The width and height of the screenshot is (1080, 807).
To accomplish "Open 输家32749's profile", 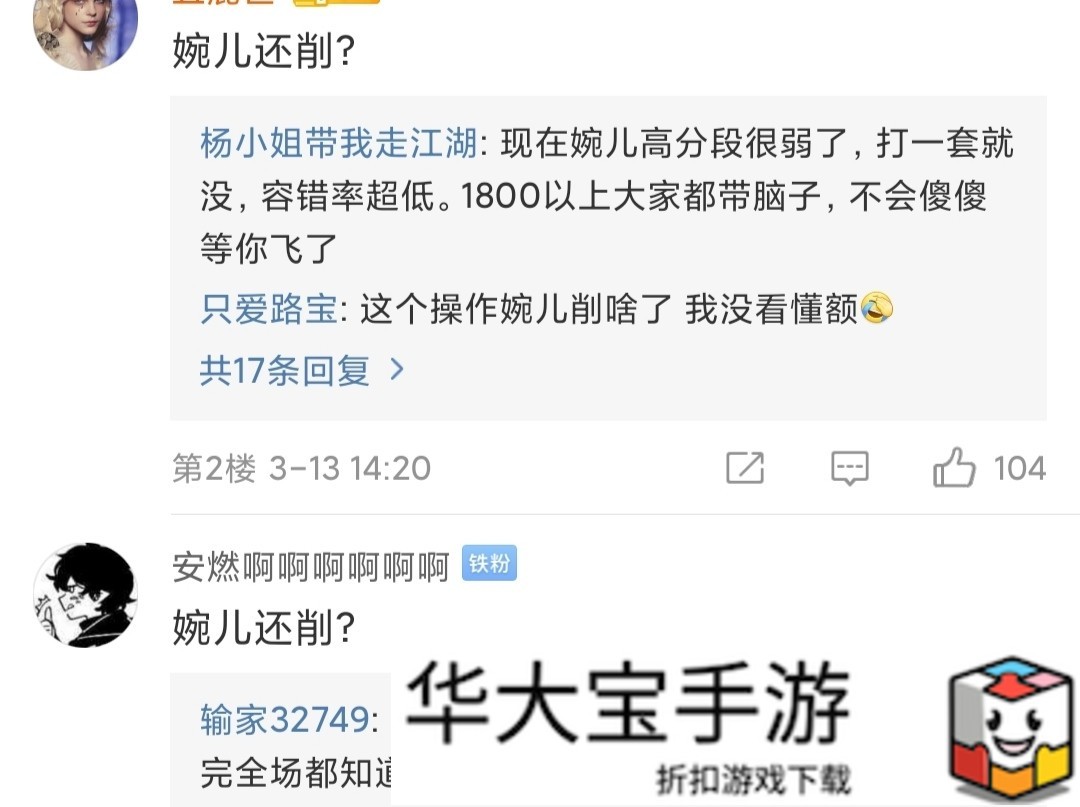I will click(x=285, y=719).
